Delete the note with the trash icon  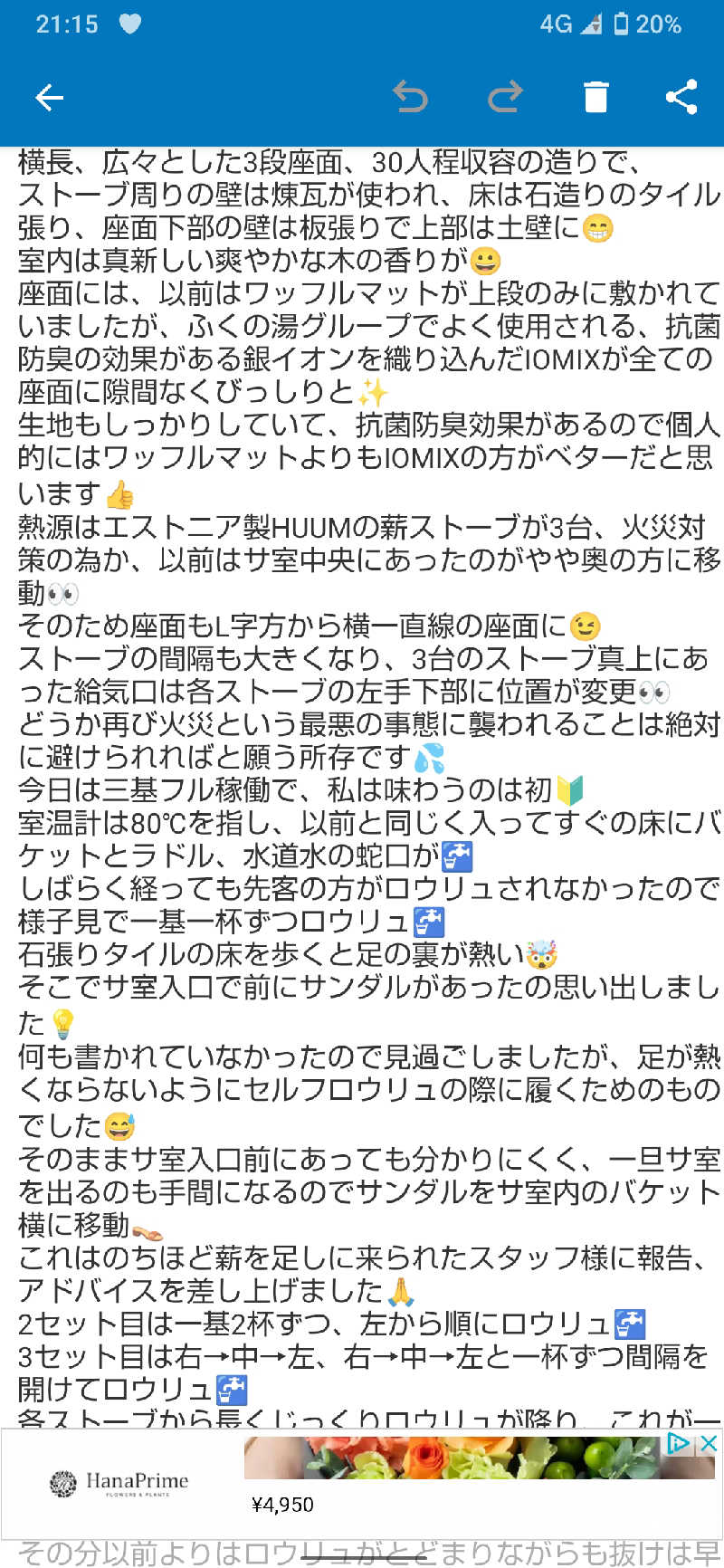(595, 97)
